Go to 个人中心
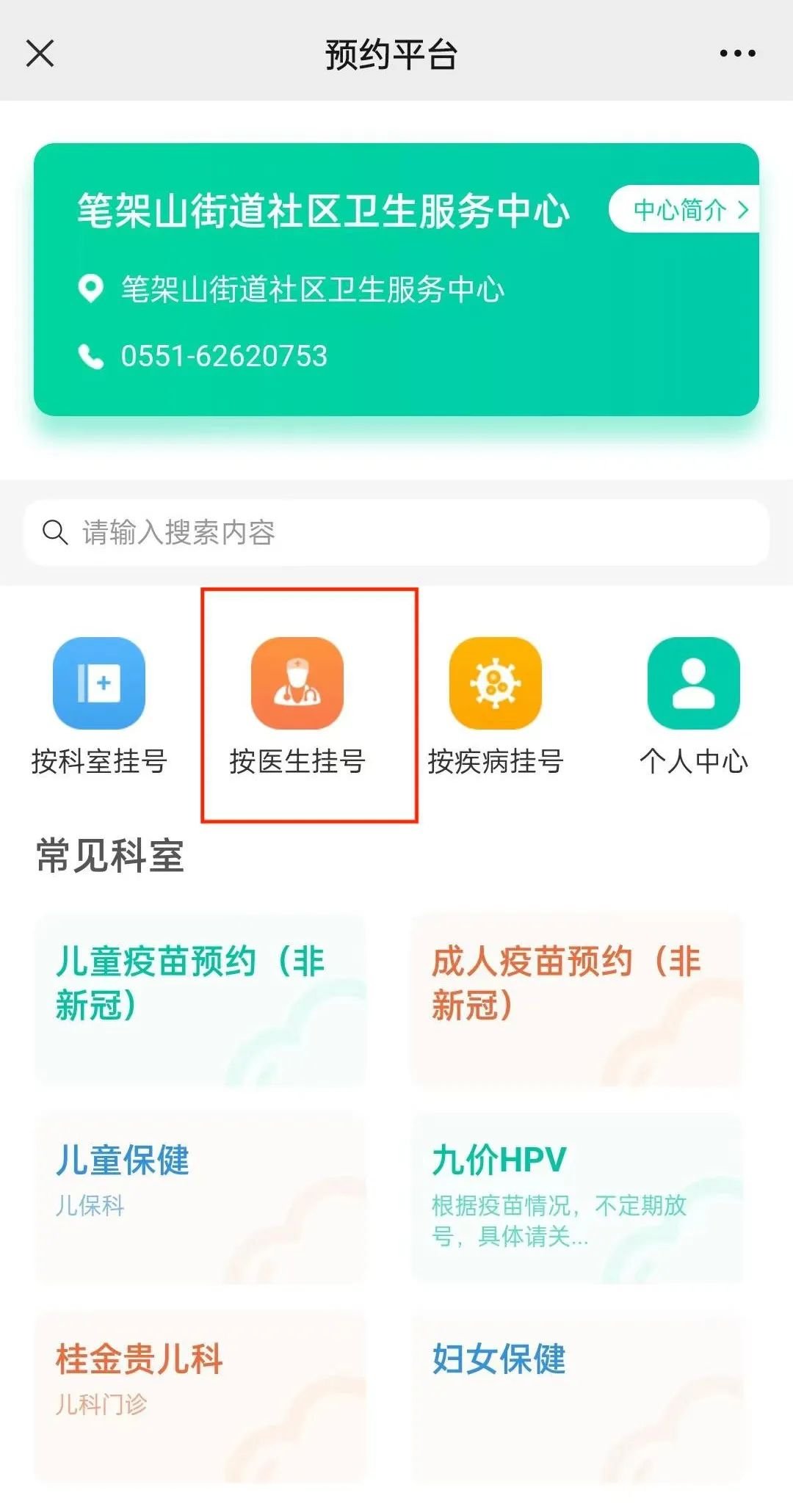Image resolution: width=793 pixels, height=1512 pixels. pos(693,706)
